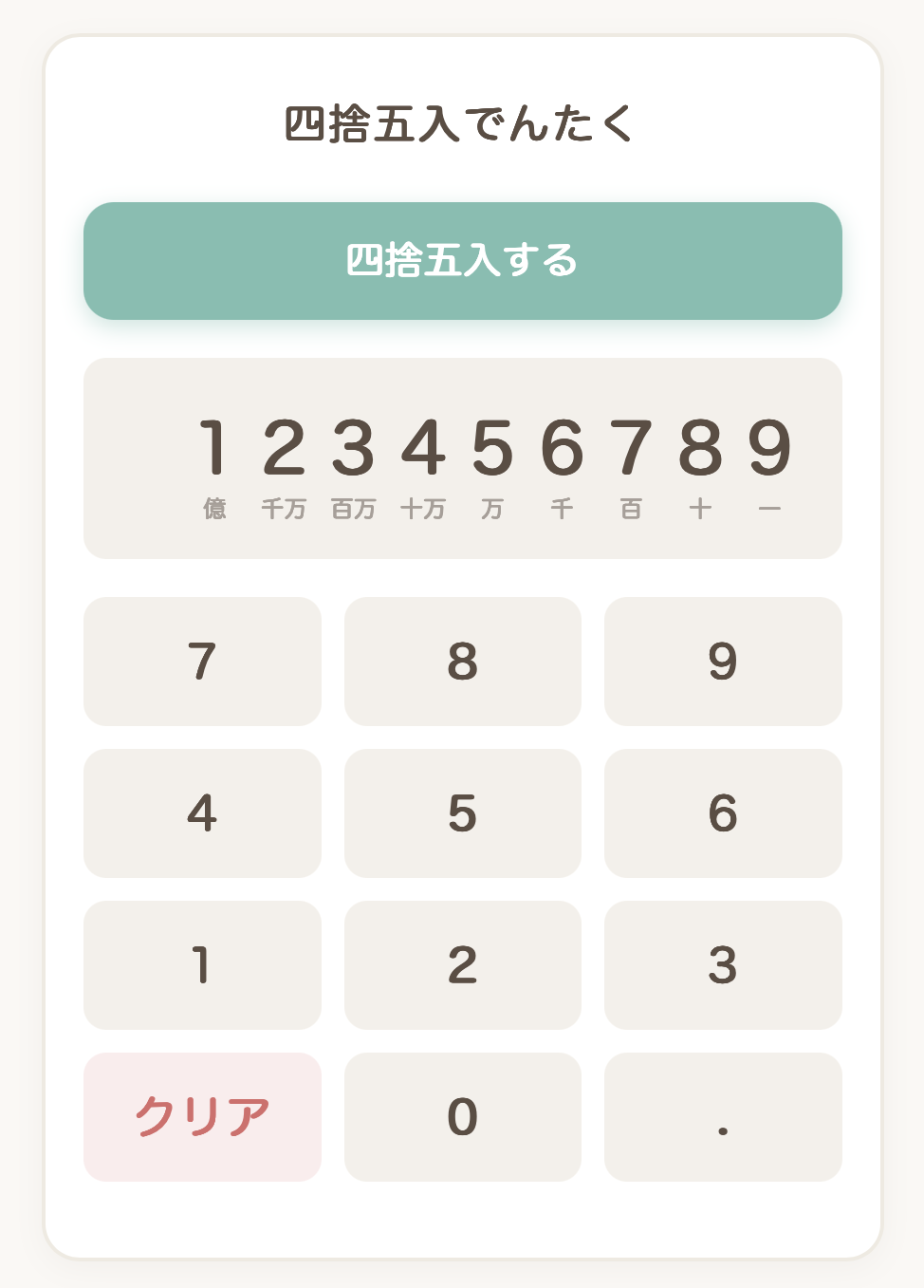The width and height of the screenshot is (924, 1288).
Task: Enter digit 7 on the keypad
Action: 202,662
